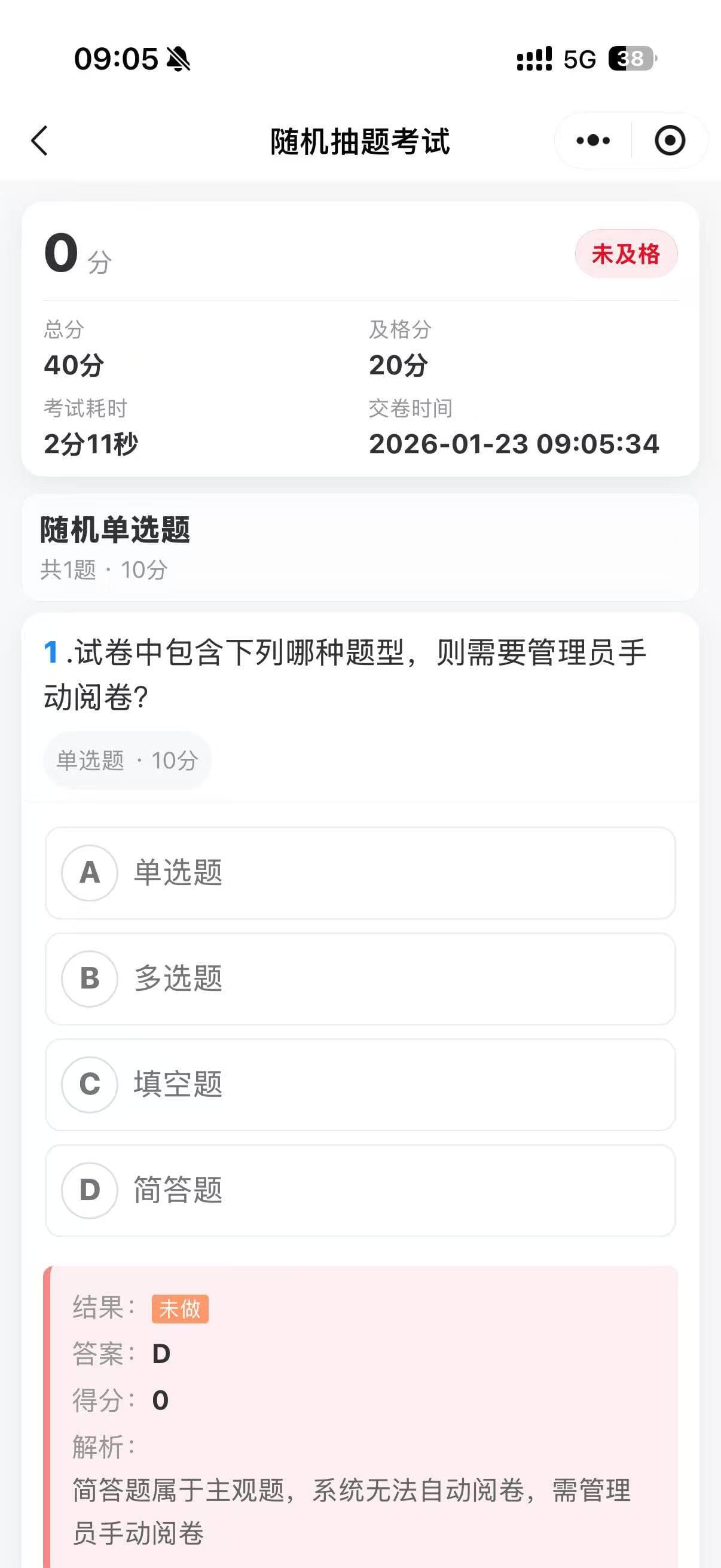Expand the score summary card
Image resolution: width=721 pixels, height=1568 pixels.
click(360, 338)
